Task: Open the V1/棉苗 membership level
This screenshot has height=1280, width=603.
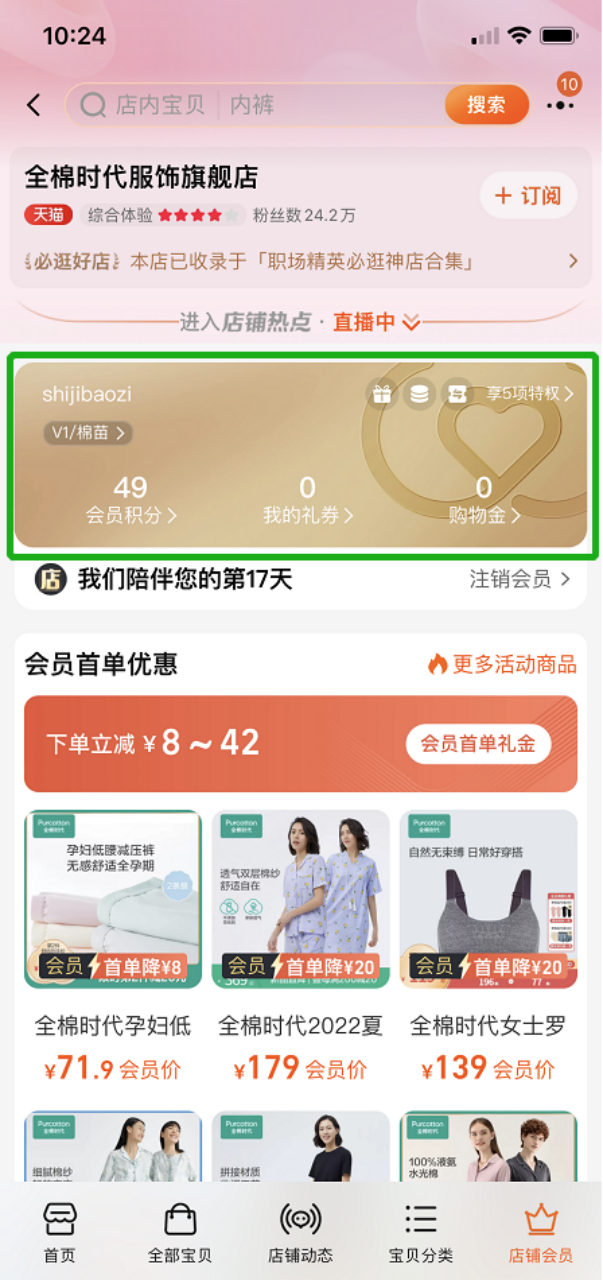Action: (x=88, y=433)
